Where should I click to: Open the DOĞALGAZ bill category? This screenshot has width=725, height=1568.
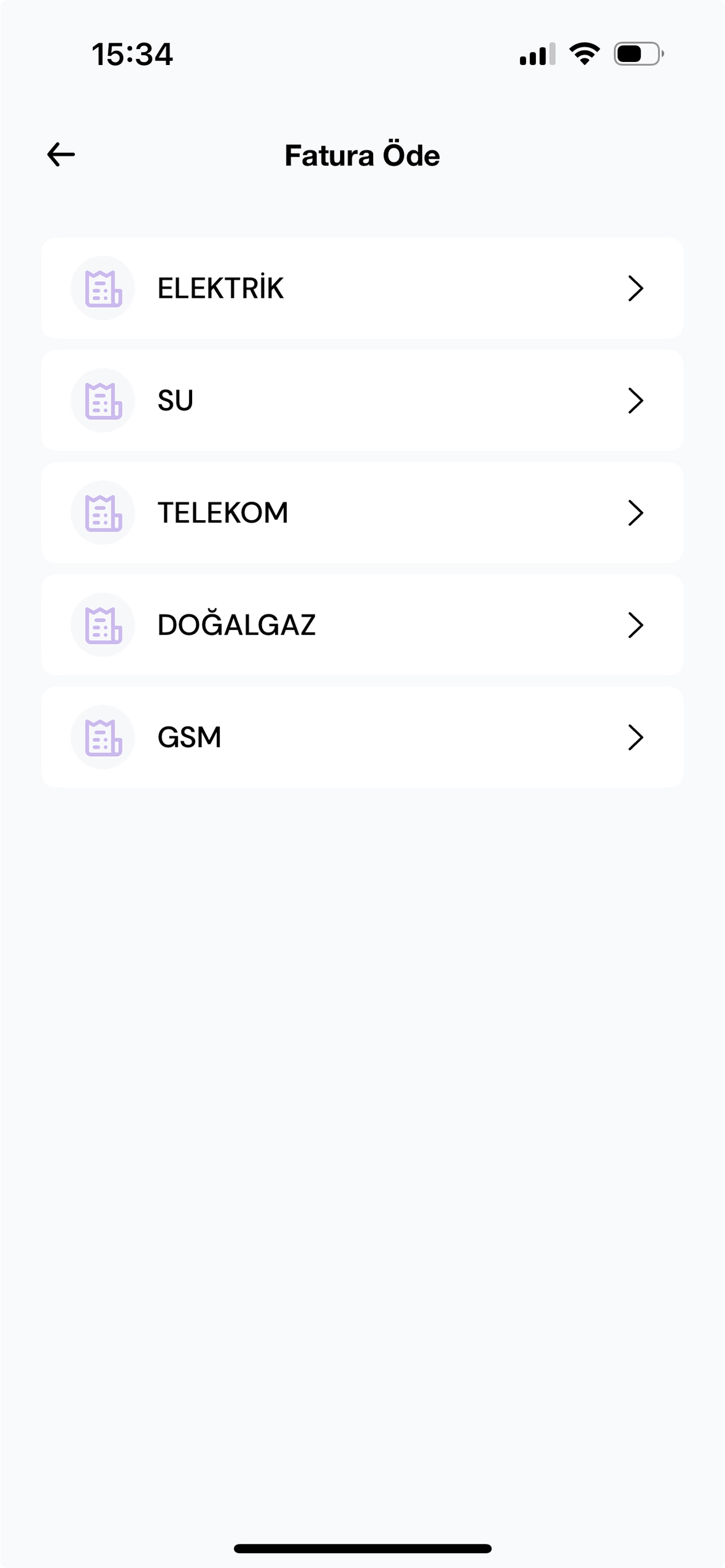pyautogui.click(x=362, y=625)
